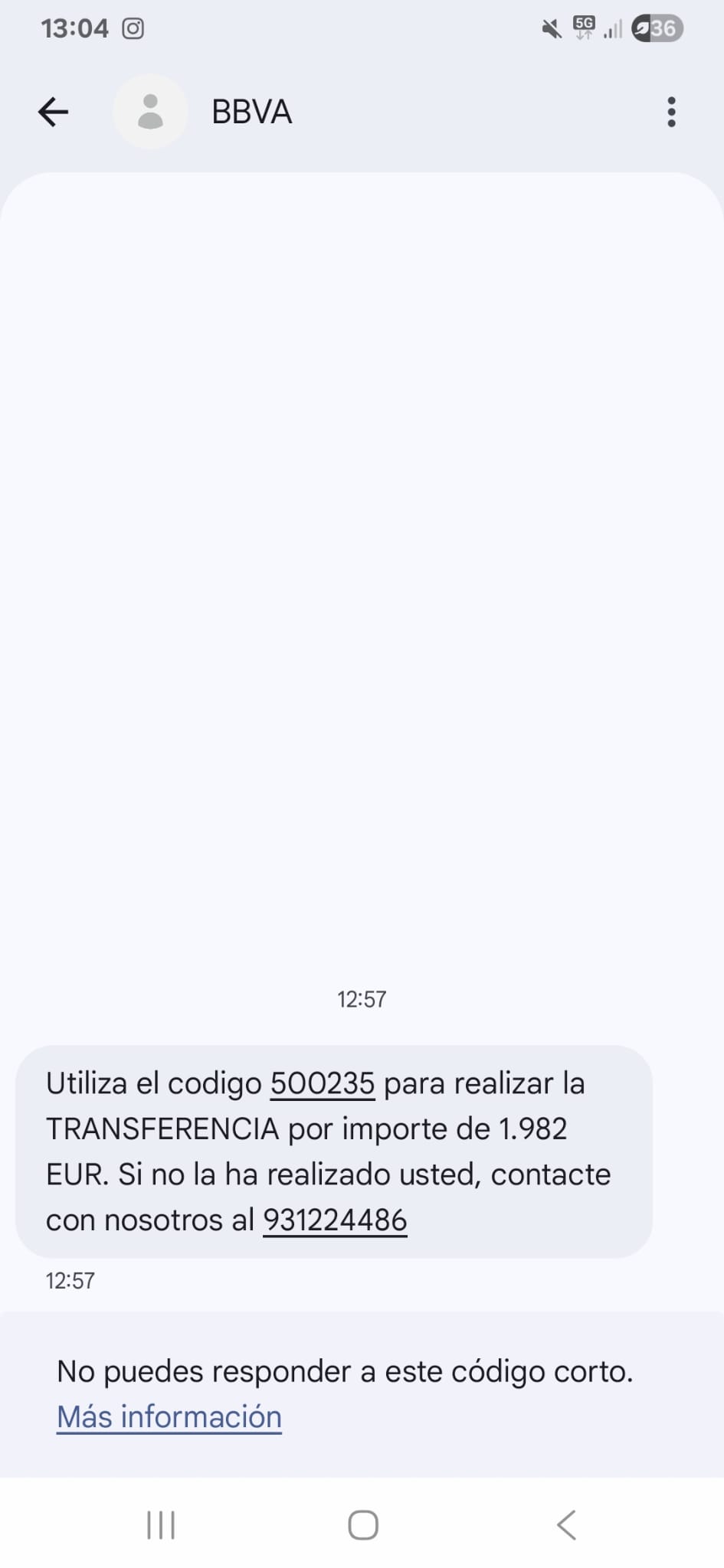Tap the BBVA contact avatar
The height and width of the screenshot is (1568, 724).
[x=150, y=112]
